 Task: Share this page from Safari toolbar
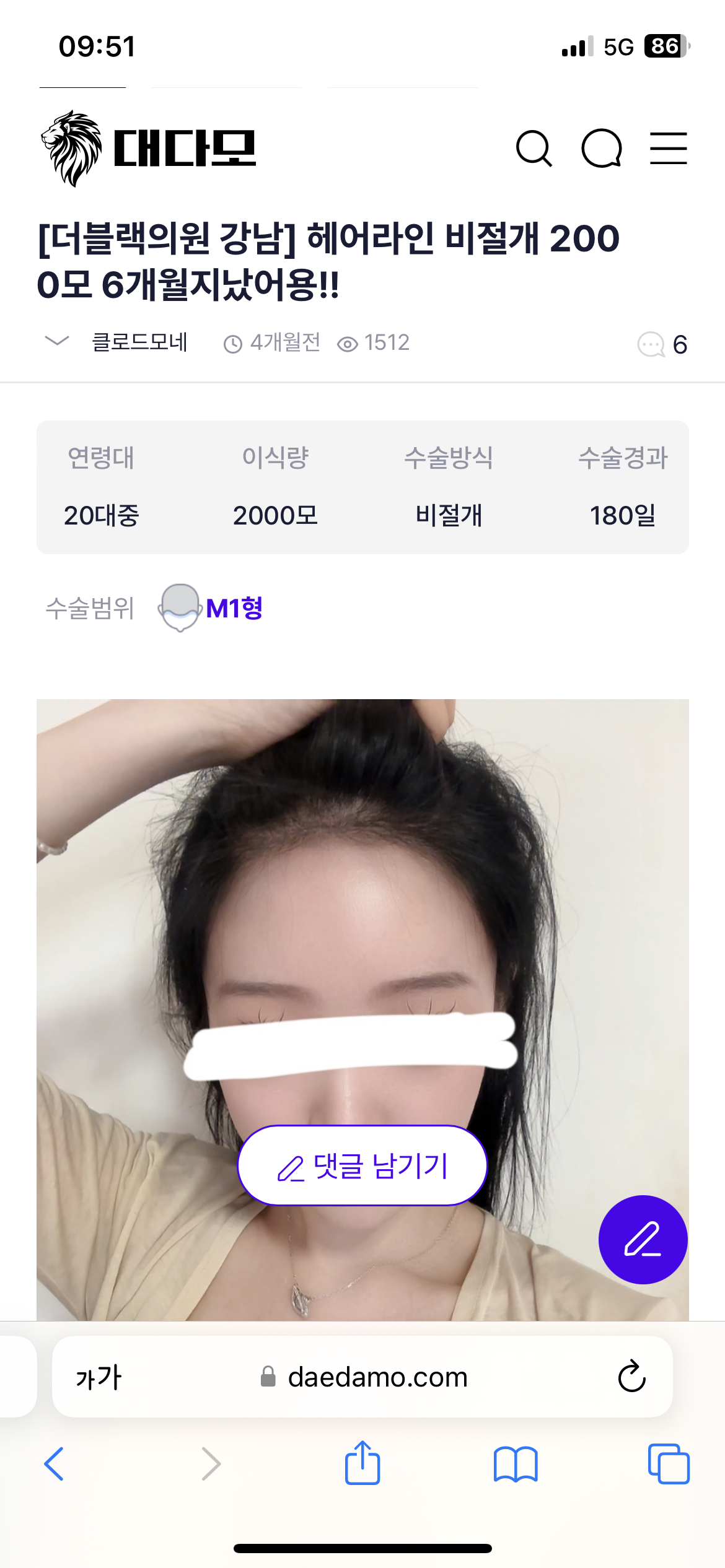362,1463
